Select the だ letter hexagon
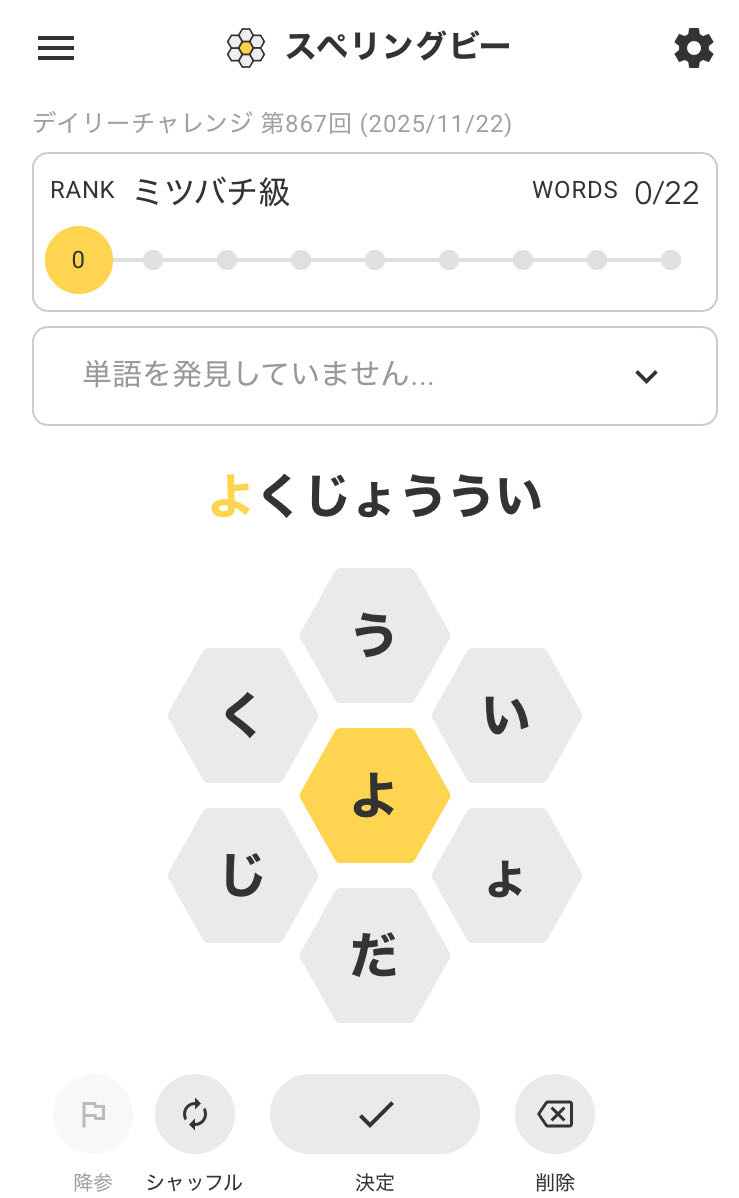This screenshot has height=1198, width=739. [x=375, y=956]
